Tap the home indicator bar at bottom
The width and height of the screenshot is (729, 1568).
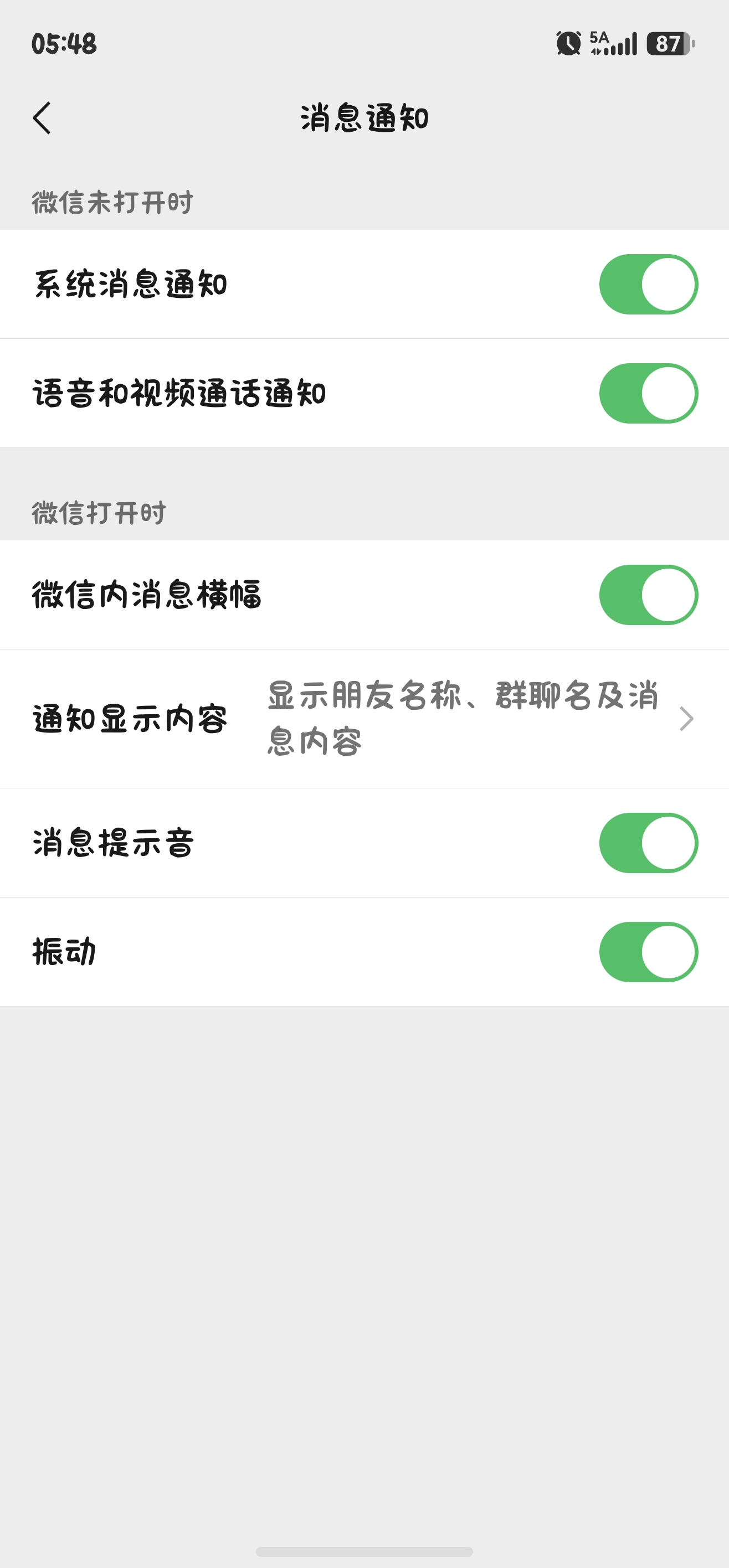pyautogui.click(x=364, y=1551)
